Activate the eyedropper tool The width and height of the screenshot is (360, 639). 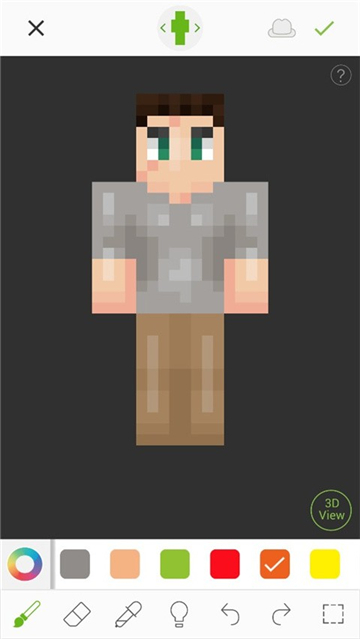[x=128, y=614]
